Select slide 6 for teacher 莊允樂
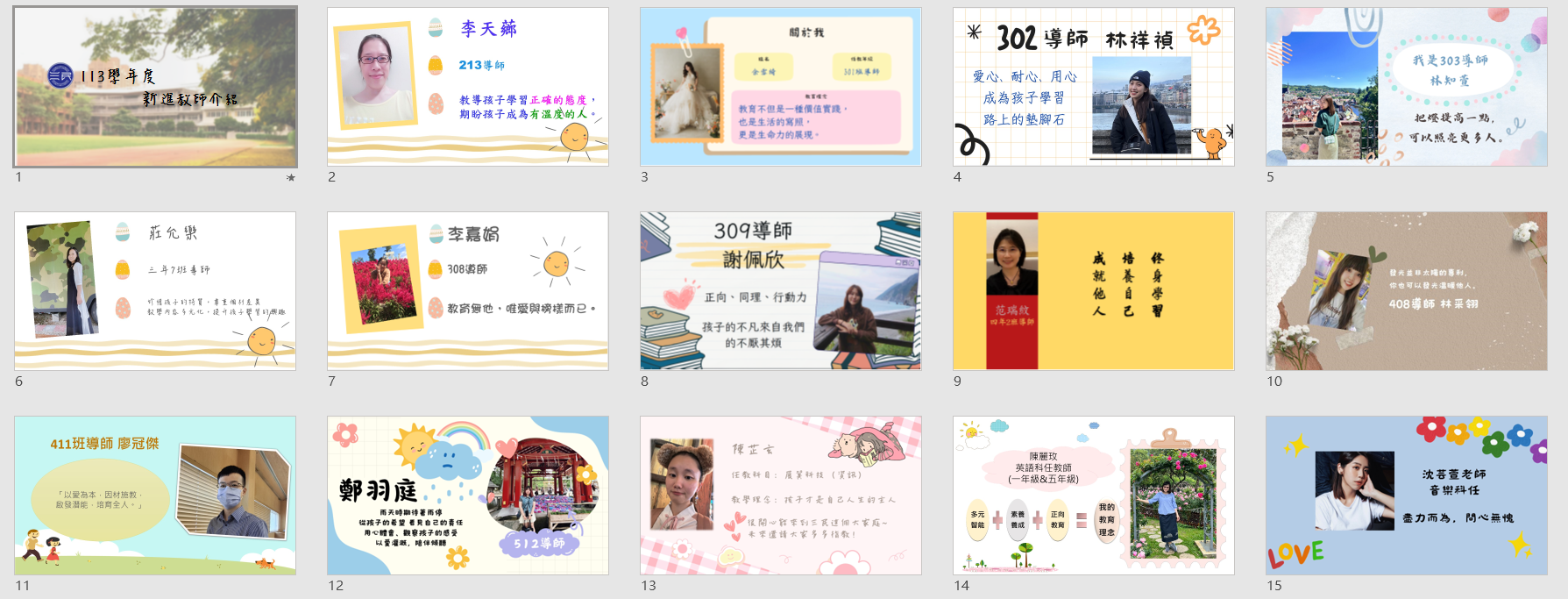Screen dimensions: 1568x599 point(155,290)
